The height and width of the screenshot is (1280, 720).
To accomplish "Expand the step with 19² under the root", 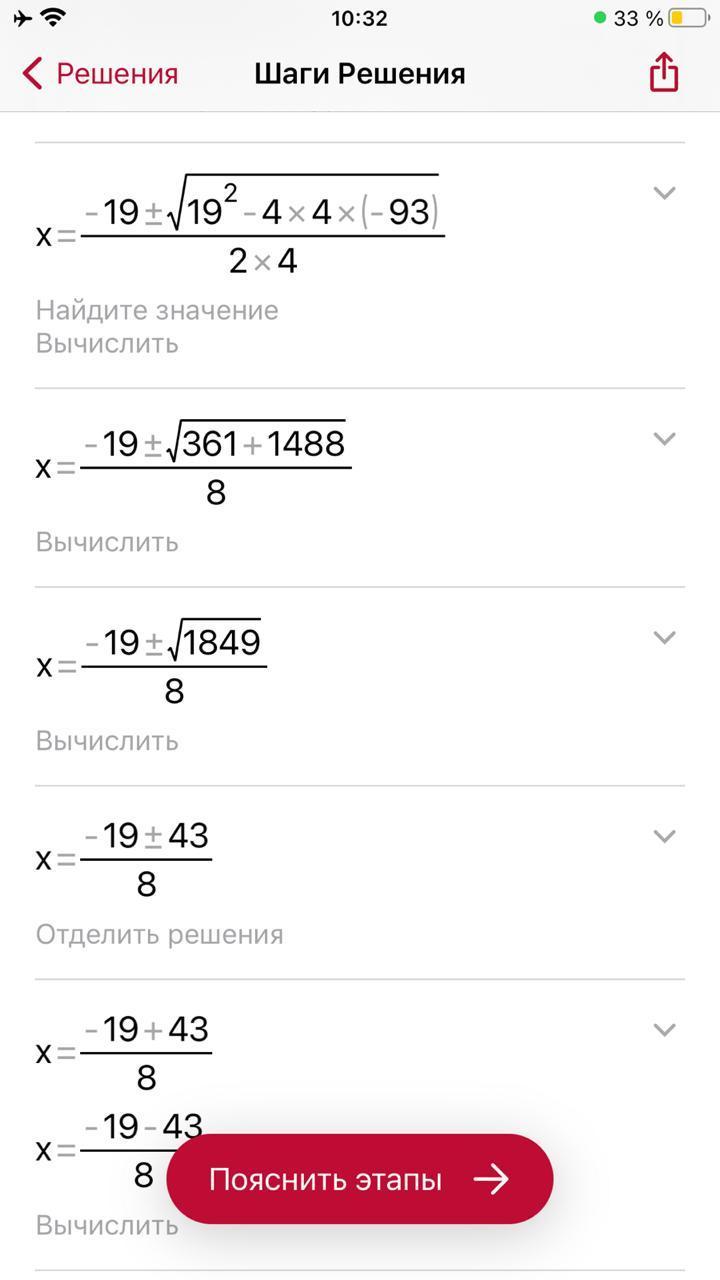I will pyautogui.click(x=664, y=193).
